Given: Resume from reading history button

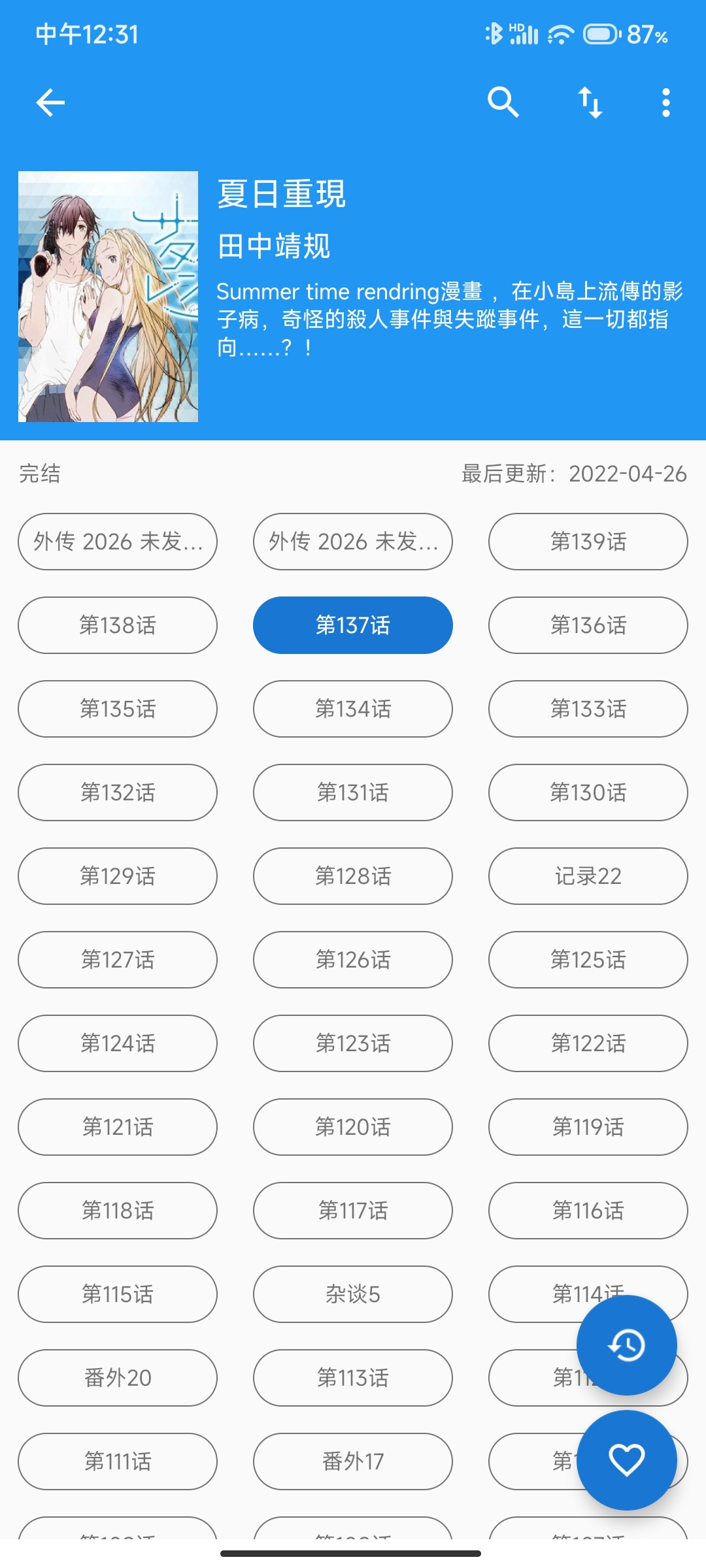Looking at the screenshot, I should [626, 1345].
